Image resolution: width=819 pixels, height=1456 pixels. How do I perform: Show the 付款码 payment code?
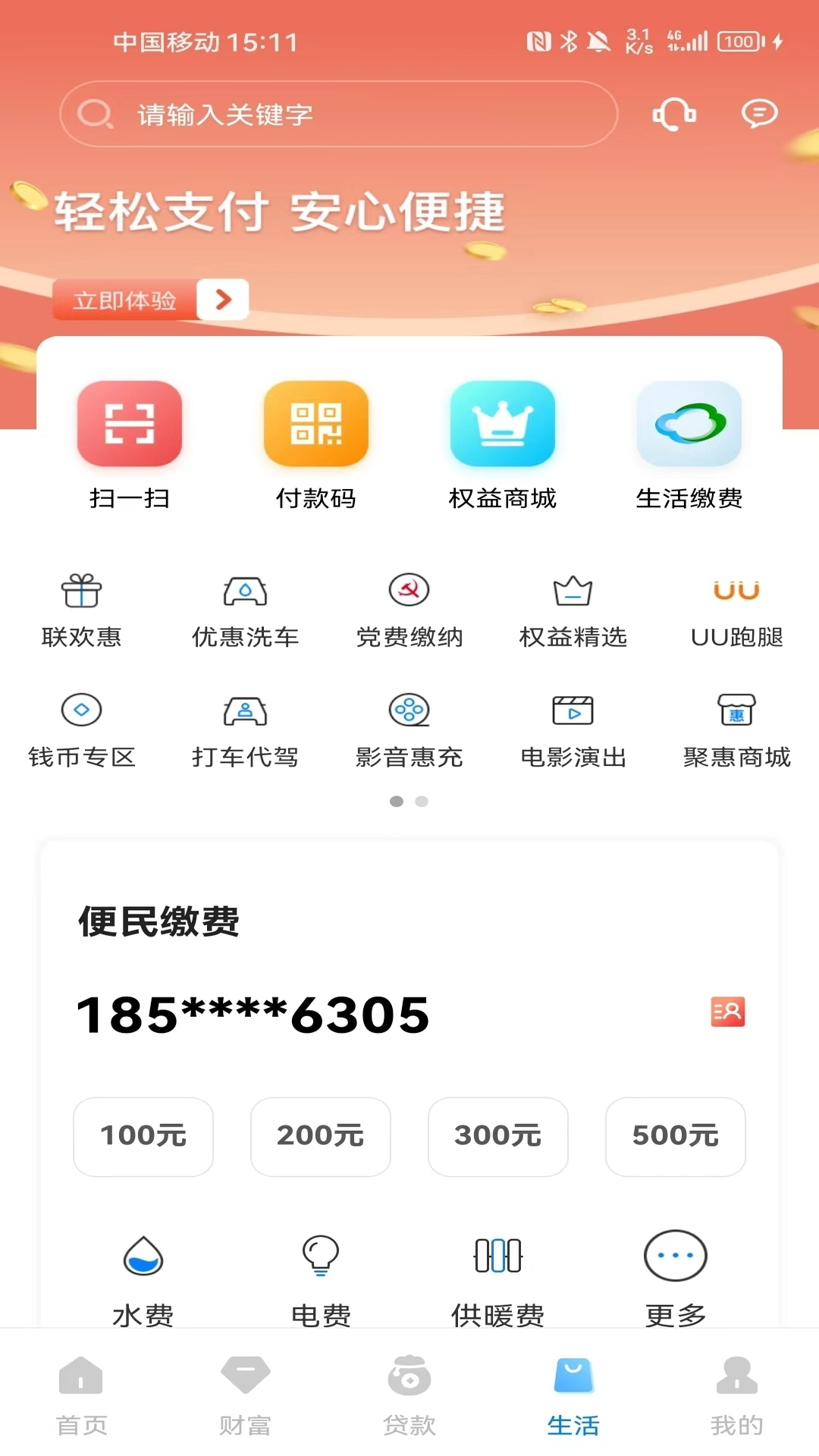pyautogui.click(x=316, y=444)
